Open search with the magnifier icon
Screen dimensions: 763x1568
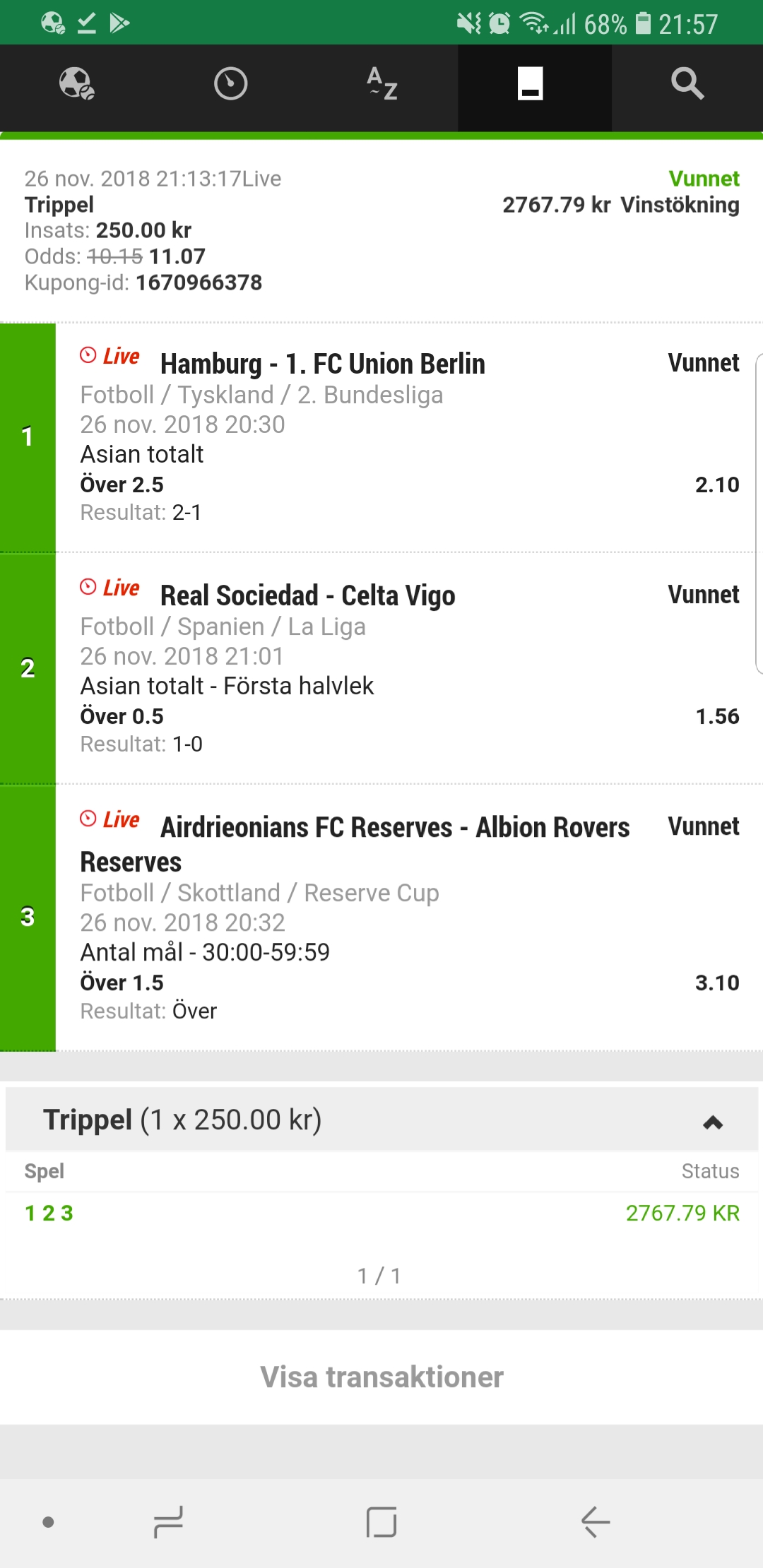[687, 84]
